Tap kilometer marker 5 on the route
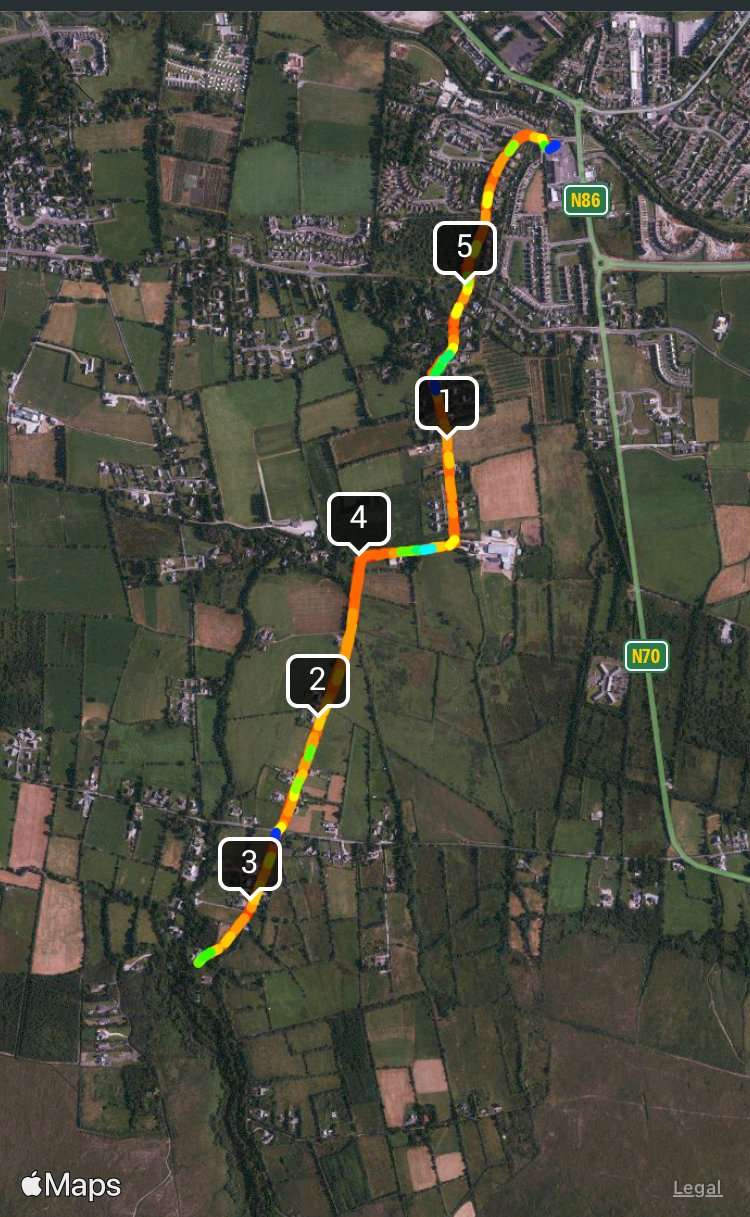 click(x=465, y=246)
